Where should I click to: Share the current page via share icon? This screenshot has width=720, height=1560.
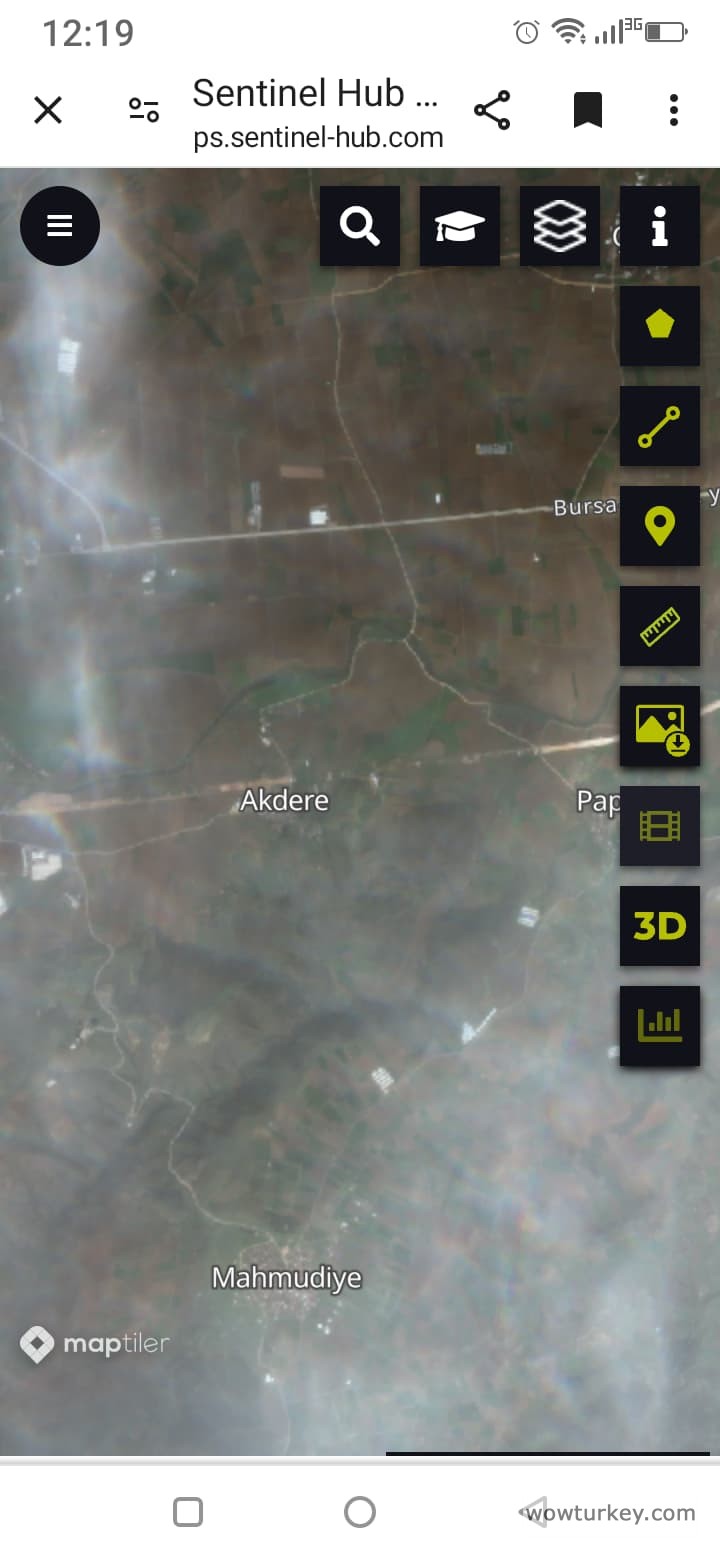coord(492,110)
